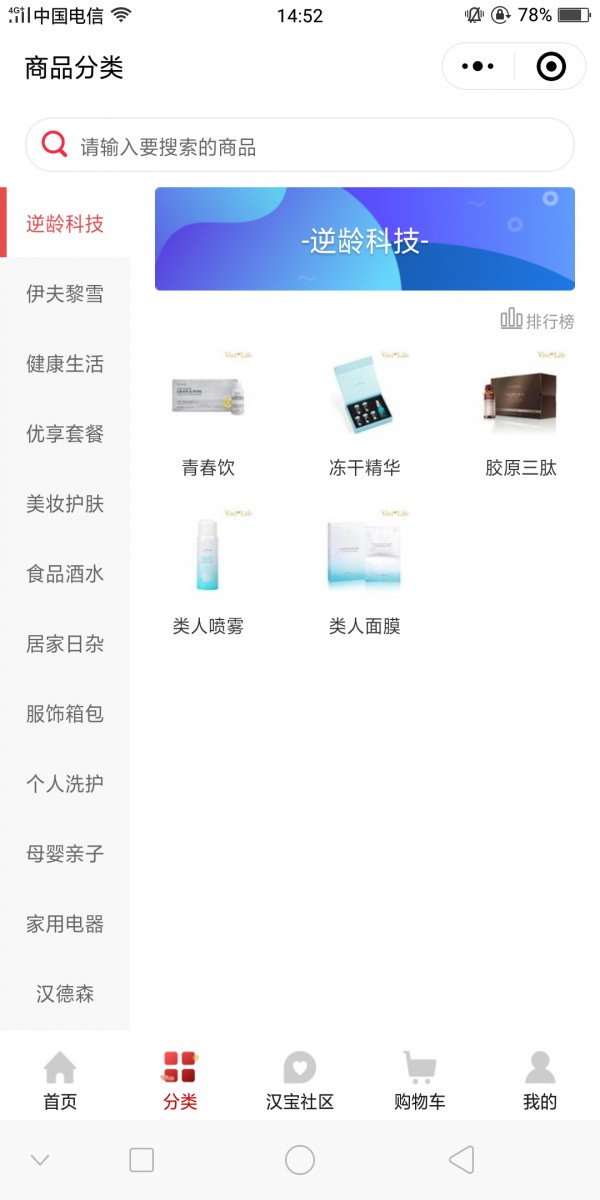The width and height of the screenshot is (600, 1200).
Task: Choose the 母婴亲子 category
Action: coord(65,854)
